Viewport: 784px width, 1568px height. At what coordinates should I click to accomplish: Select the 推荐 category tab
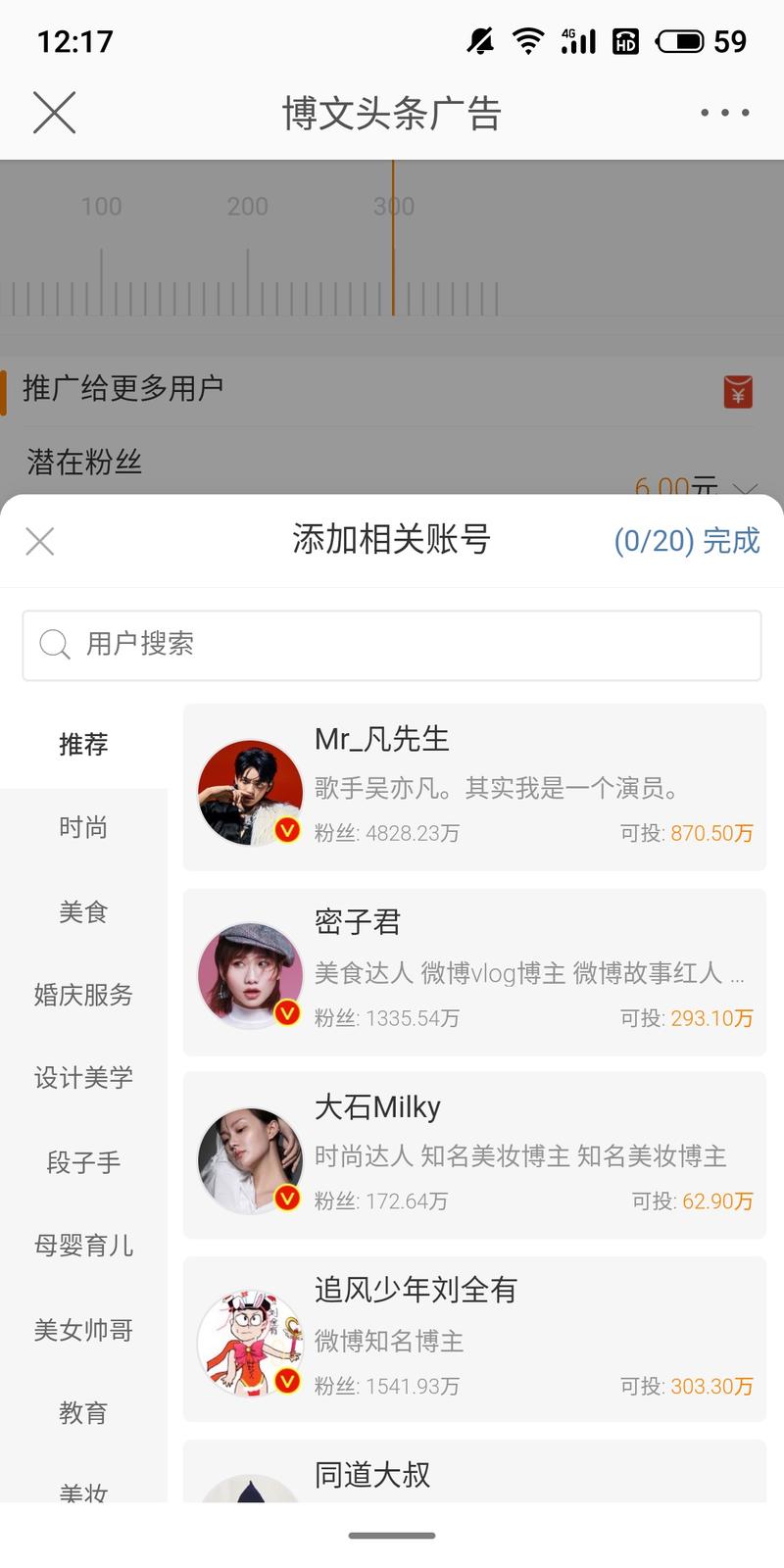tap(83, 745)
